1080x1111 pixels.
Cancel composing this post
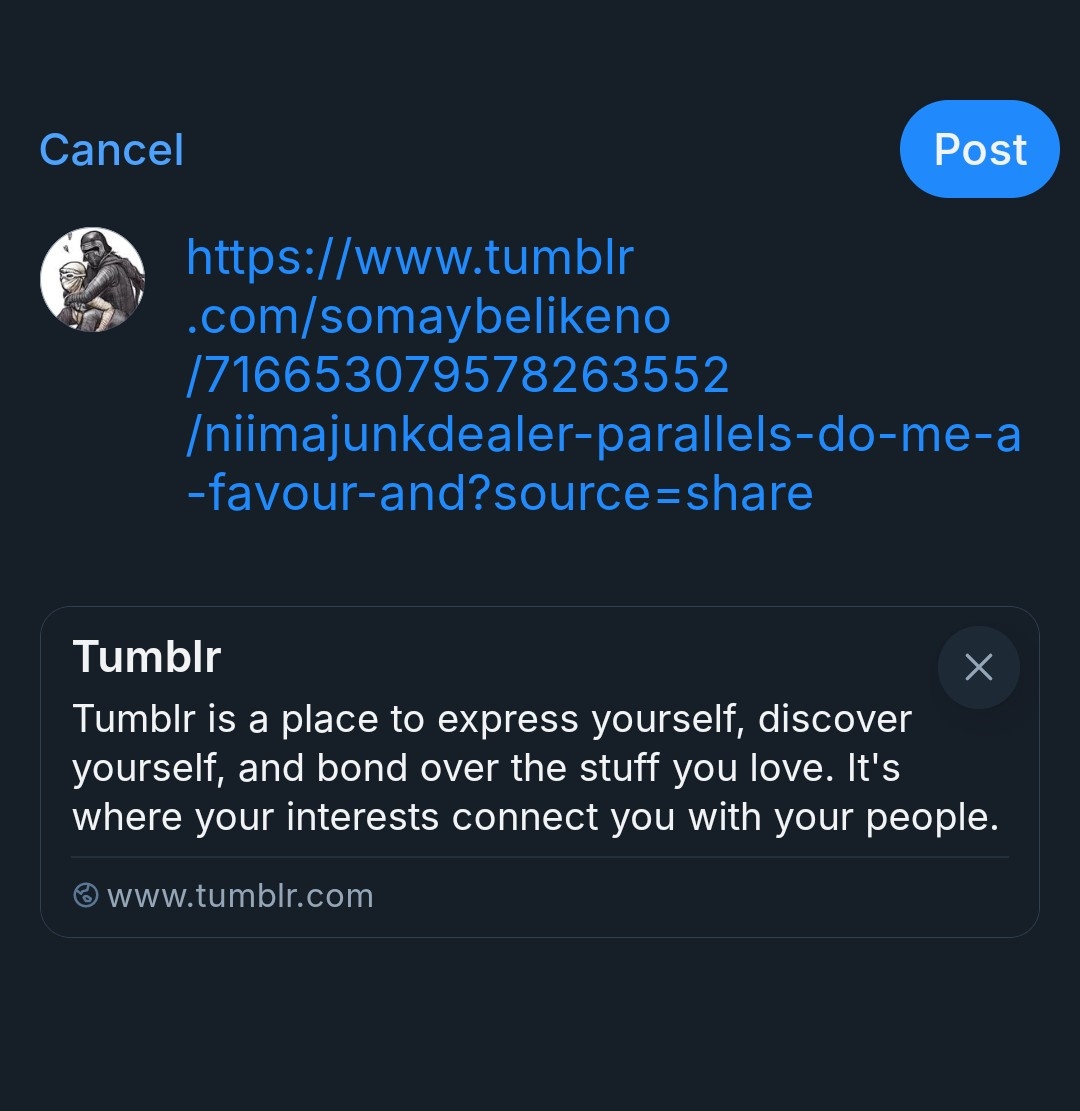111,150
